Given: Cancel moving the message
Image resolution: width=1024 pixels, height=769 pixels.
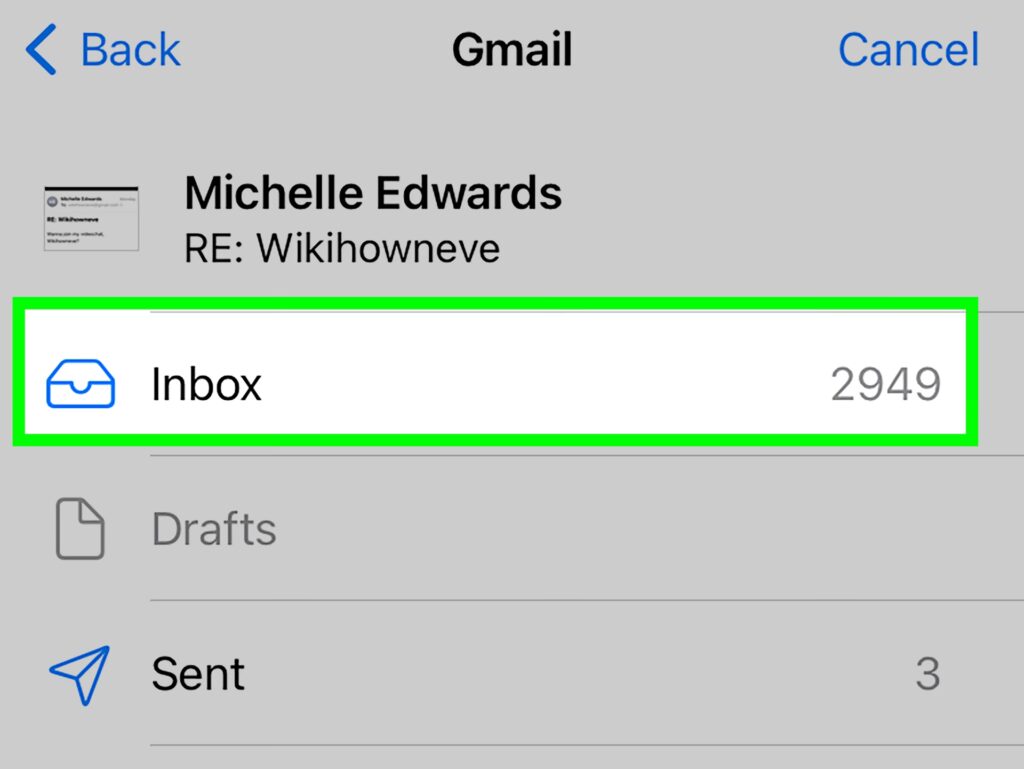Looking at the screenshot, I should point(907,50).
